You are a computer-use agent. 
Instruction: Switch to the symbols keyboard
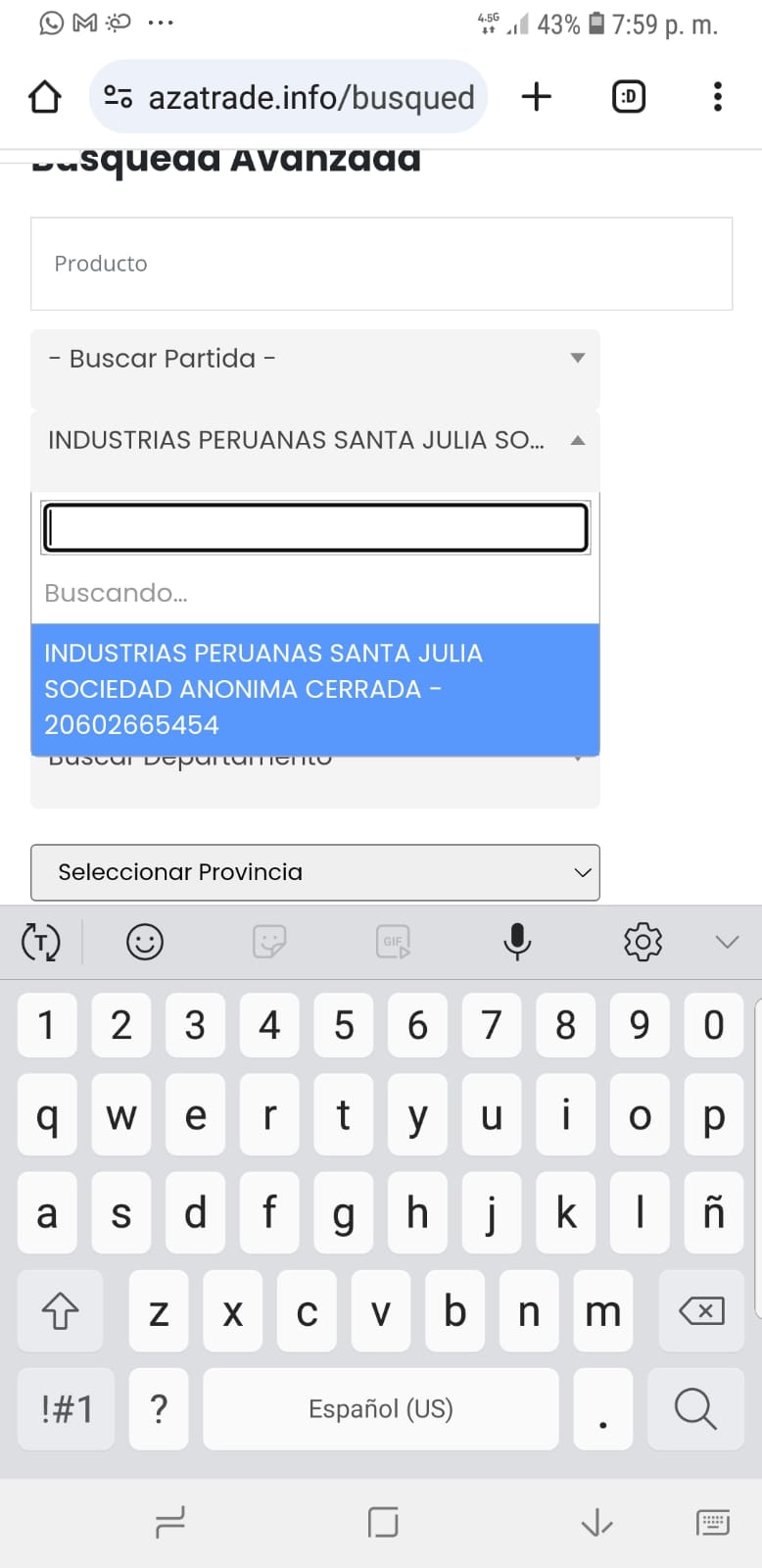point(67,1409)
